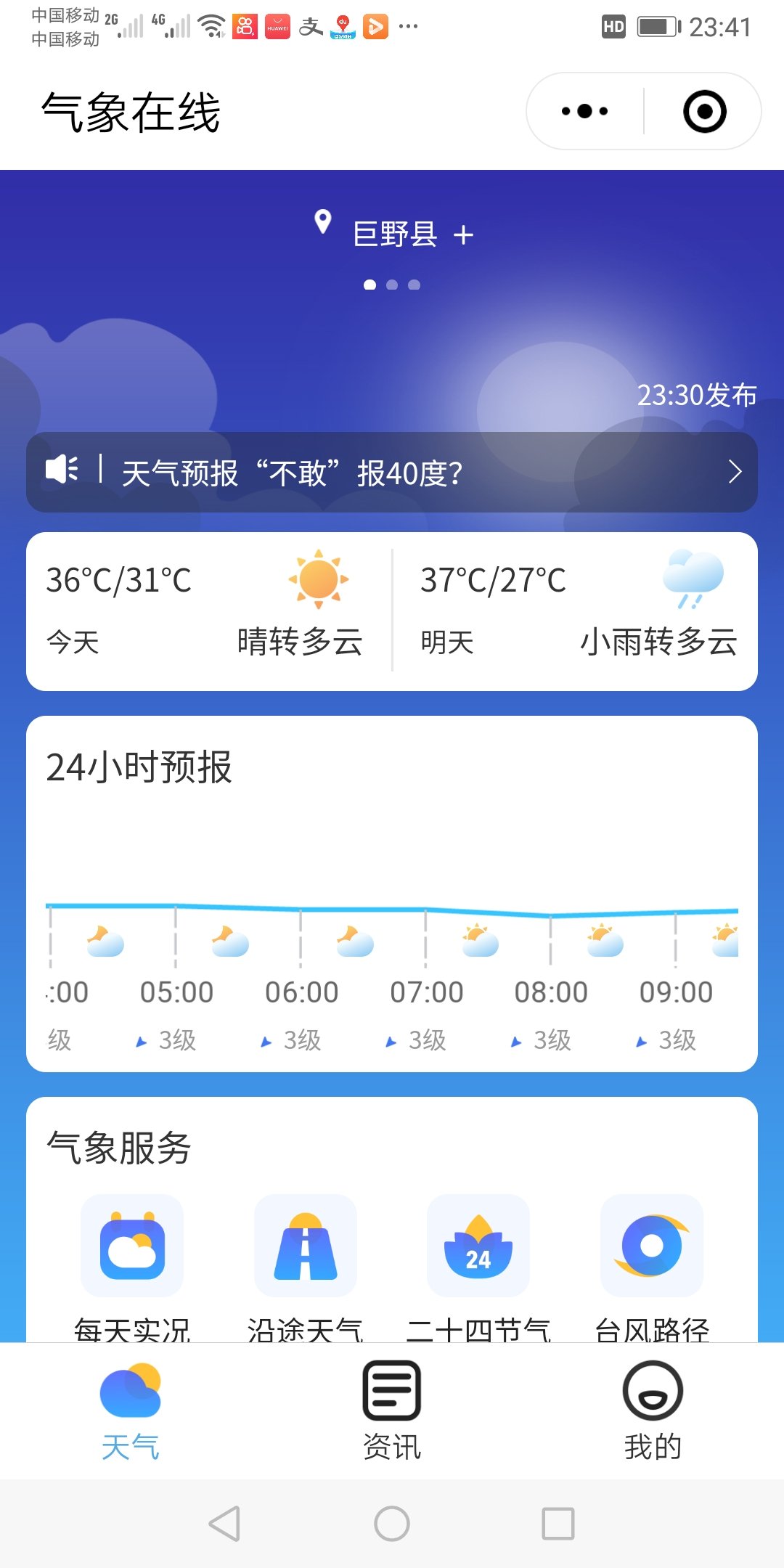This screenshot has height=1568, width=784.
Task: Go to the system home screen
Action: coord(392,1523)
